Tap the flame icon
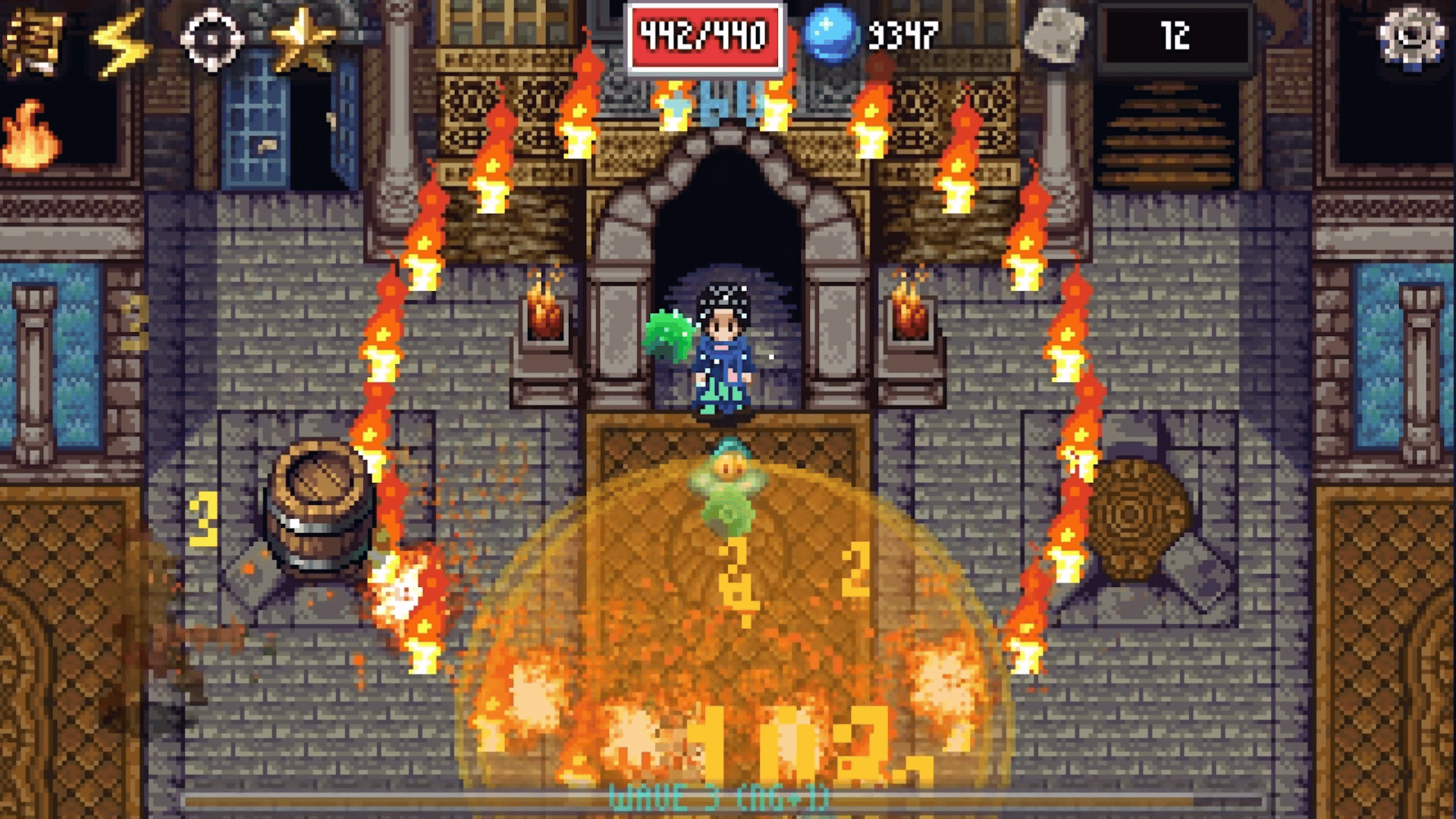Image resolution: width=1456 pixels, height=819 pixels. (30, 136)
